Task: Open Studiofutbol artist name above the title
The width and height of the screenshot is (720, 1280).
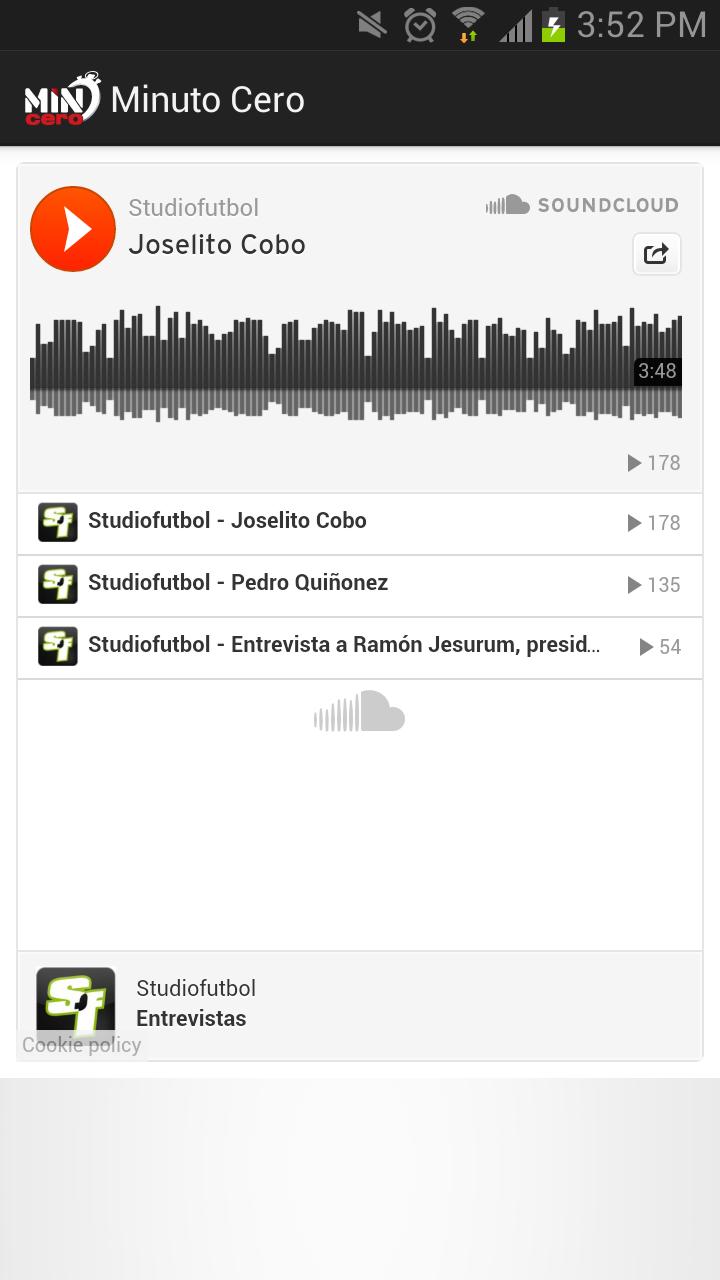Action: point(193,208)
